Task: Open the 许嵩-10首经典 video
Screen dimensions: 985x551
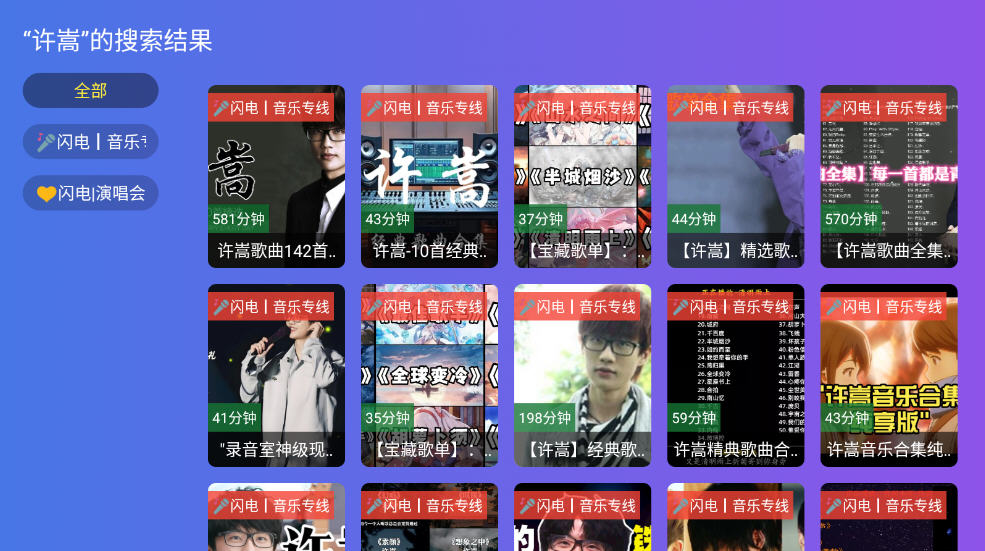Action: pyautogui.click(x=429, y=176)
